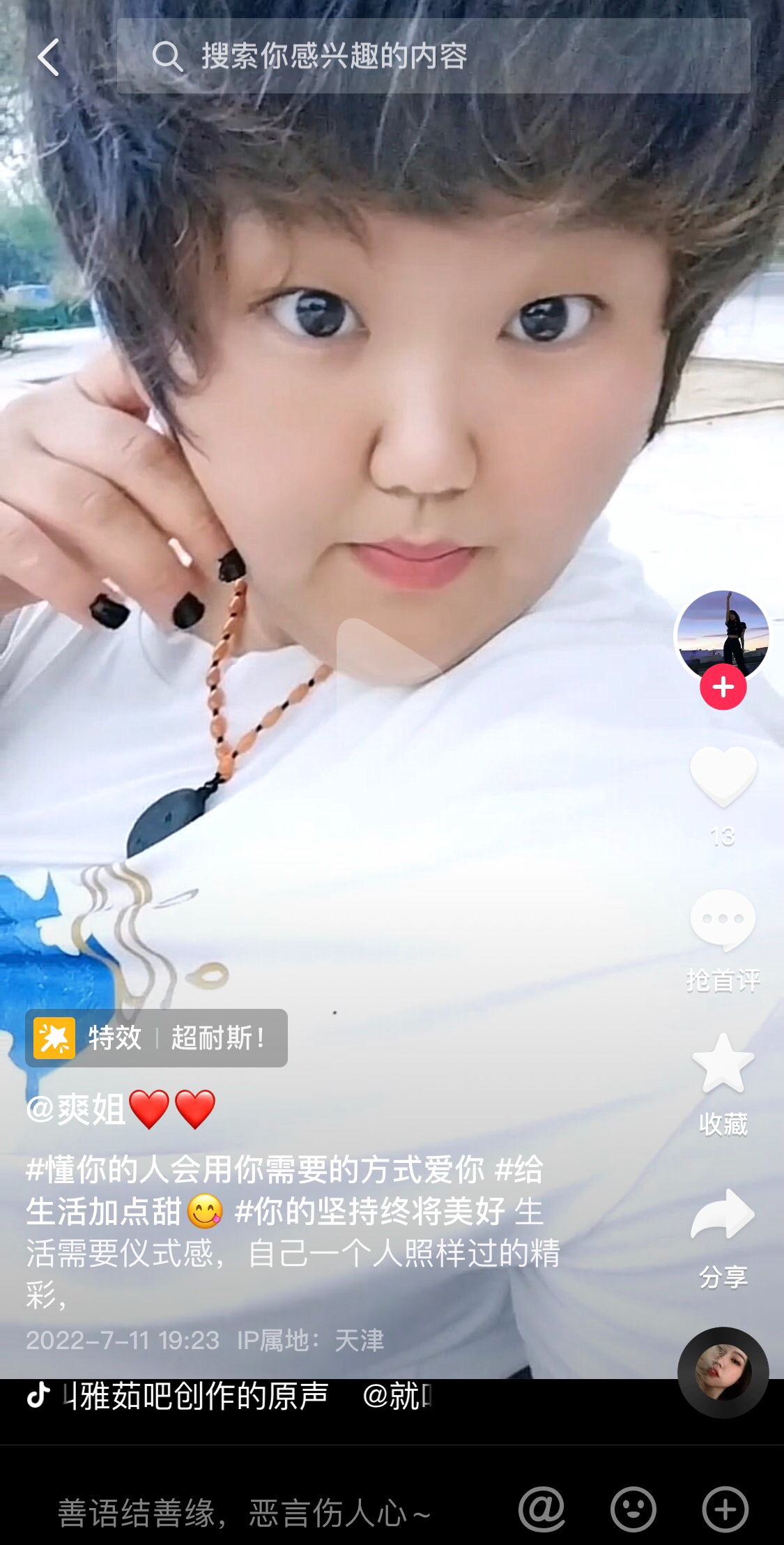The width and height of the screenshot is (784, 1545).
Task: Open hashtag #懂你的人会用你需要的方式爱你
Action: tap(255, 1170)
